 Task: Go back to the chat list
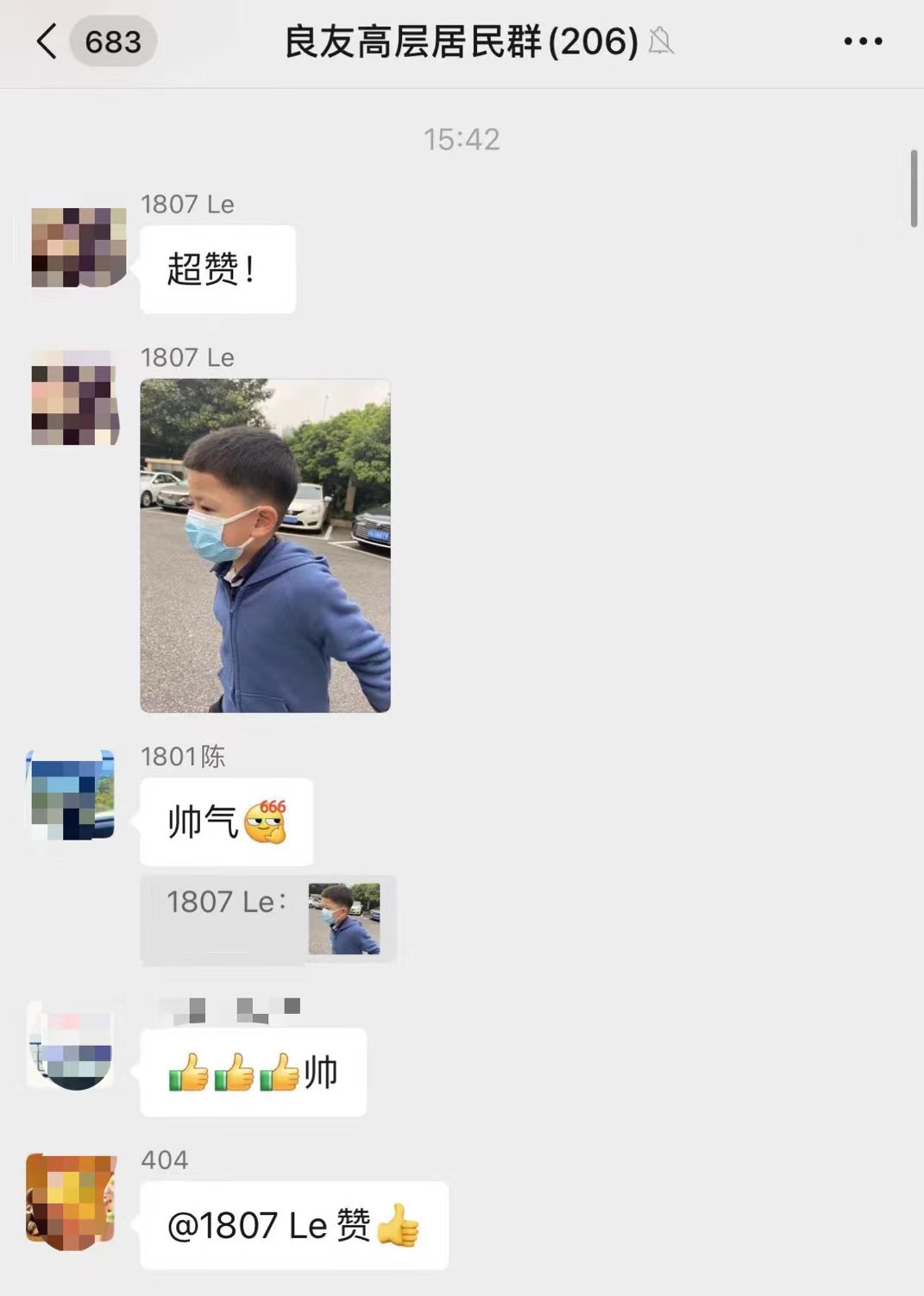coord(47,41)
